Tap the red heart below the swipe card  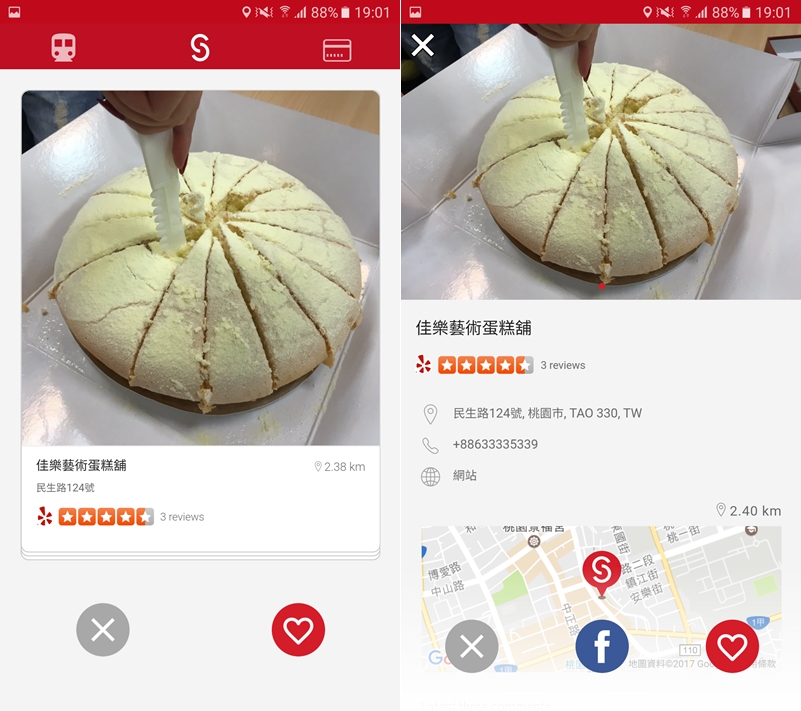click(298, 630)
